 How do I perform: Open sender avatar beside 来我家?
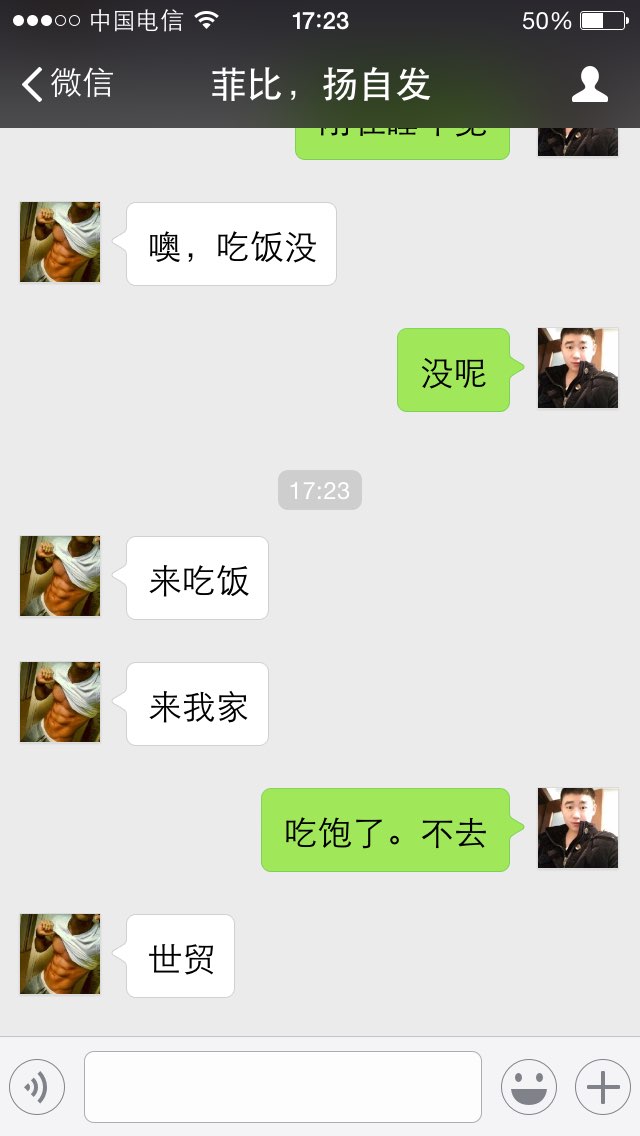(60, 702)
